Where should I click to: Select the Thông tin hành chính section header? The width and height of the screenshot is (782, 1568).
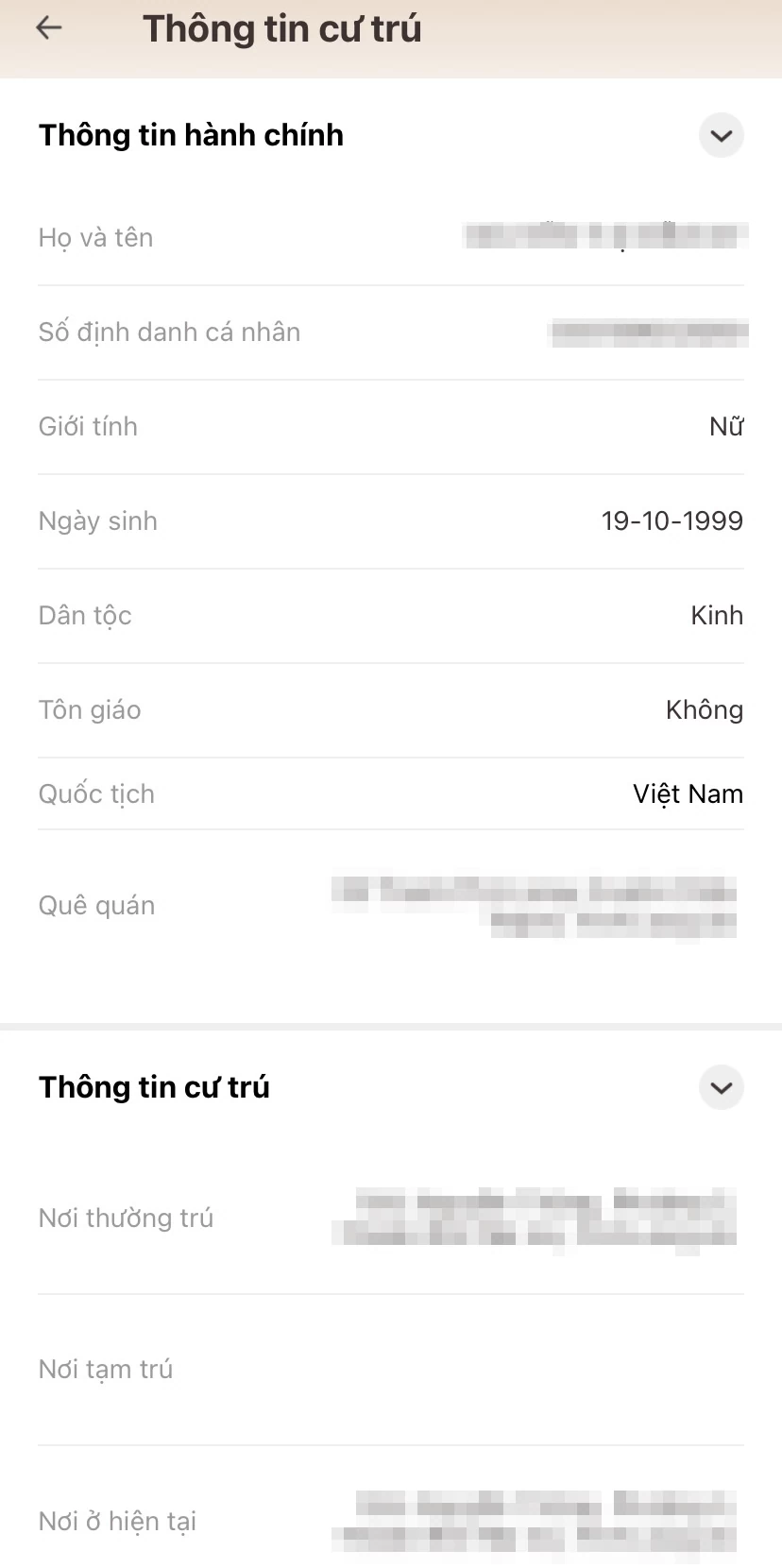190,135
